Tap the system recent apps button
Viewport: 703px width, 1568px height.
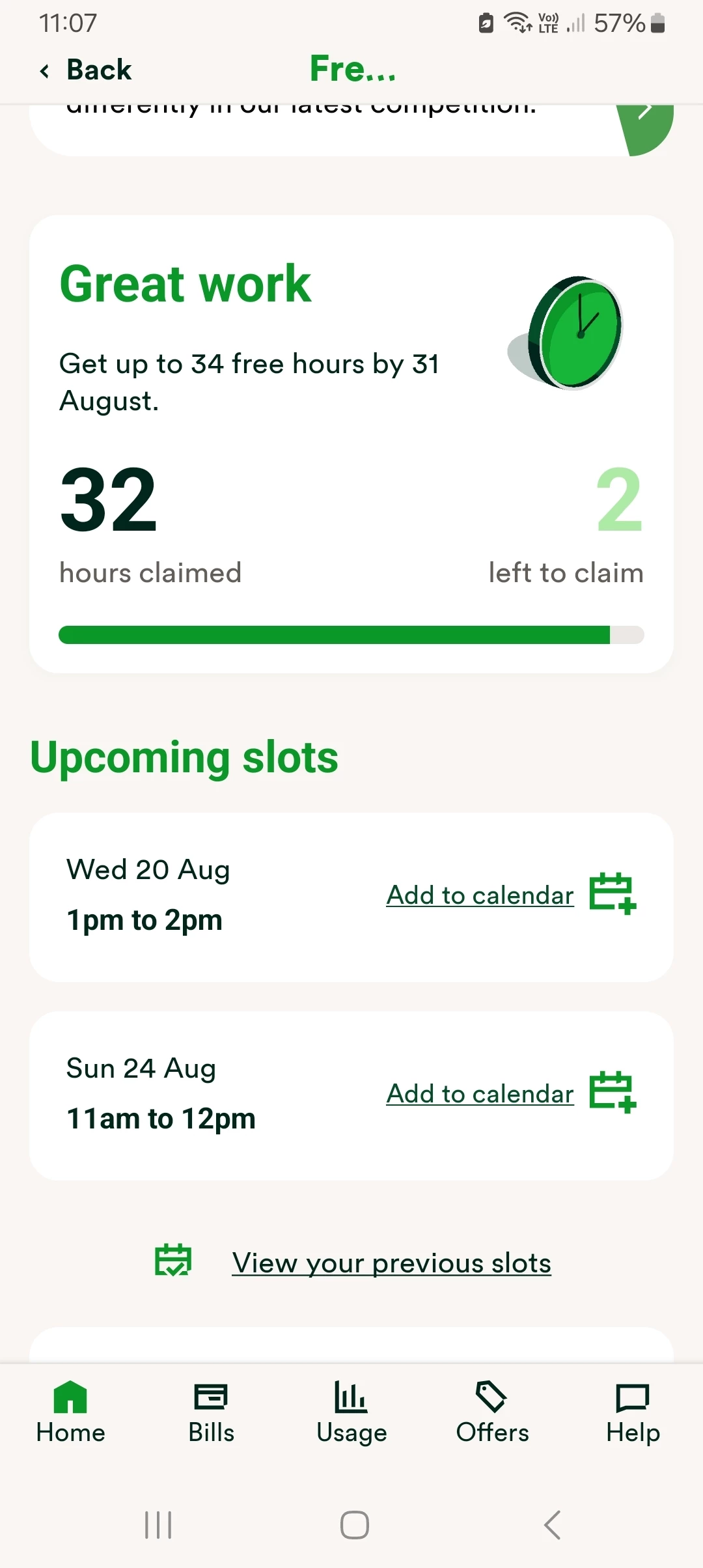click(158, 1525)
